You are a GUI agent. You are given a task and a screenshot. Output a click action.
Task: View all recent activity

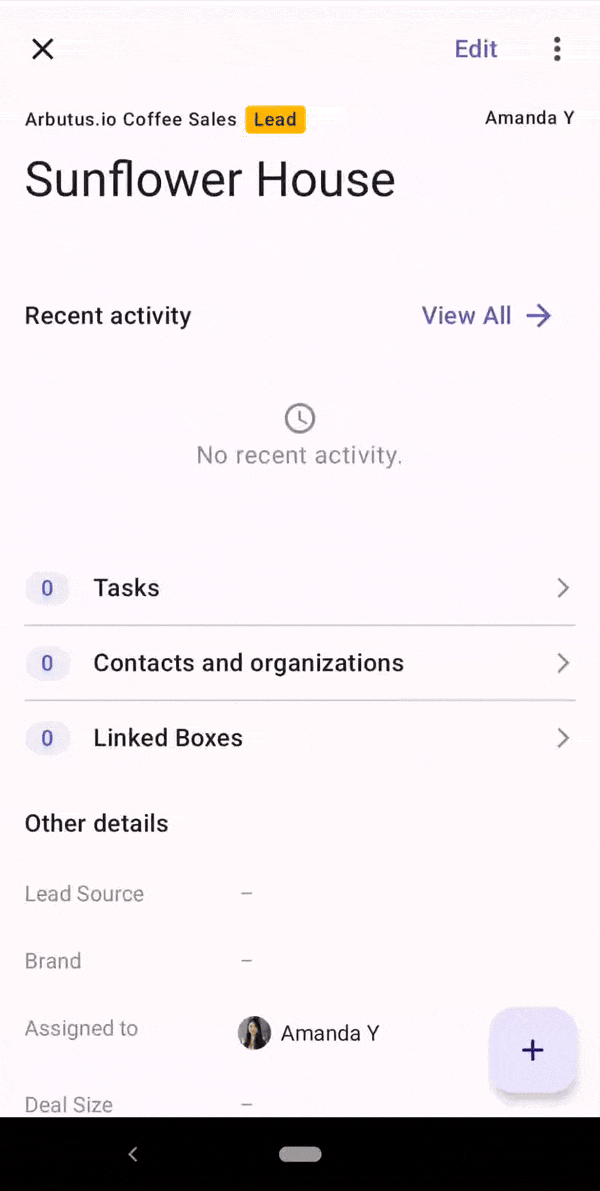coord(487,315)
